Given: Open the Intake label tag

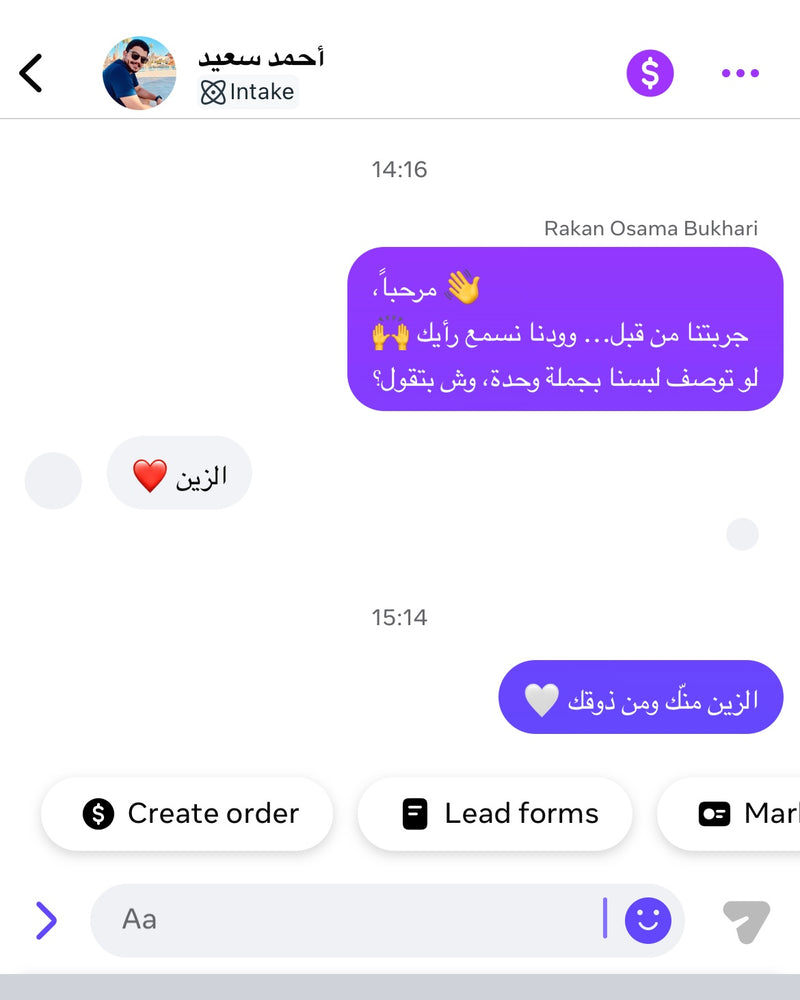Looking at the screenshot, I should pos(248,92).
